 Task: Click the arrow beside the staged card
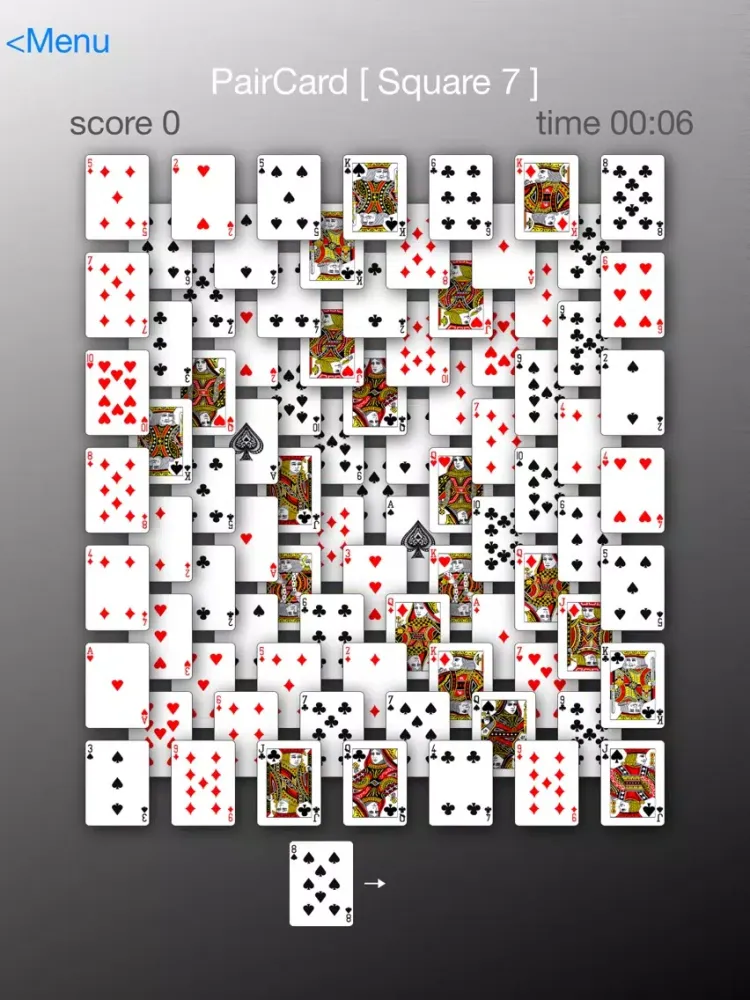tap(378, 882)
